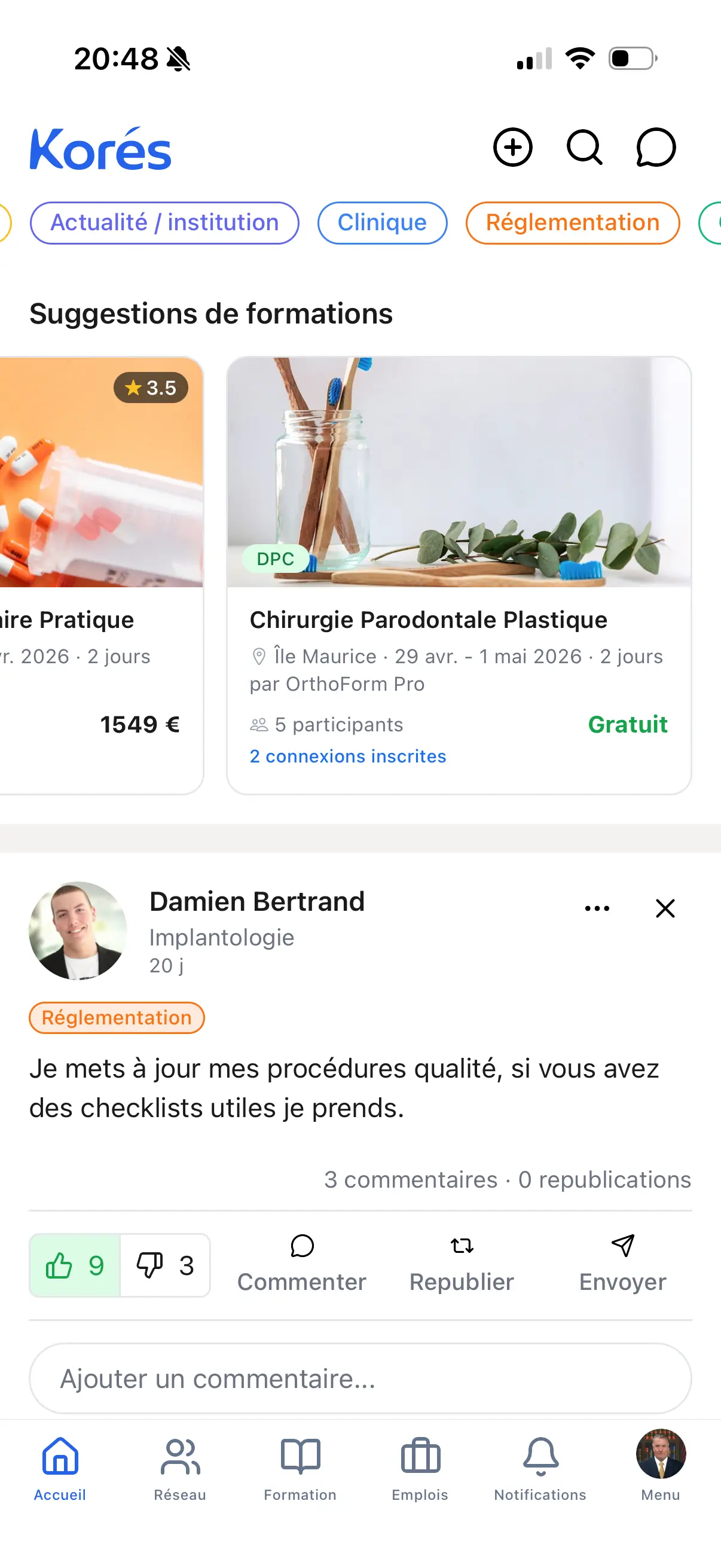The height and width of the screenshot is (1568, 721).
Task: Send Damien's post with Envoyer
Action: point(622,1264)
